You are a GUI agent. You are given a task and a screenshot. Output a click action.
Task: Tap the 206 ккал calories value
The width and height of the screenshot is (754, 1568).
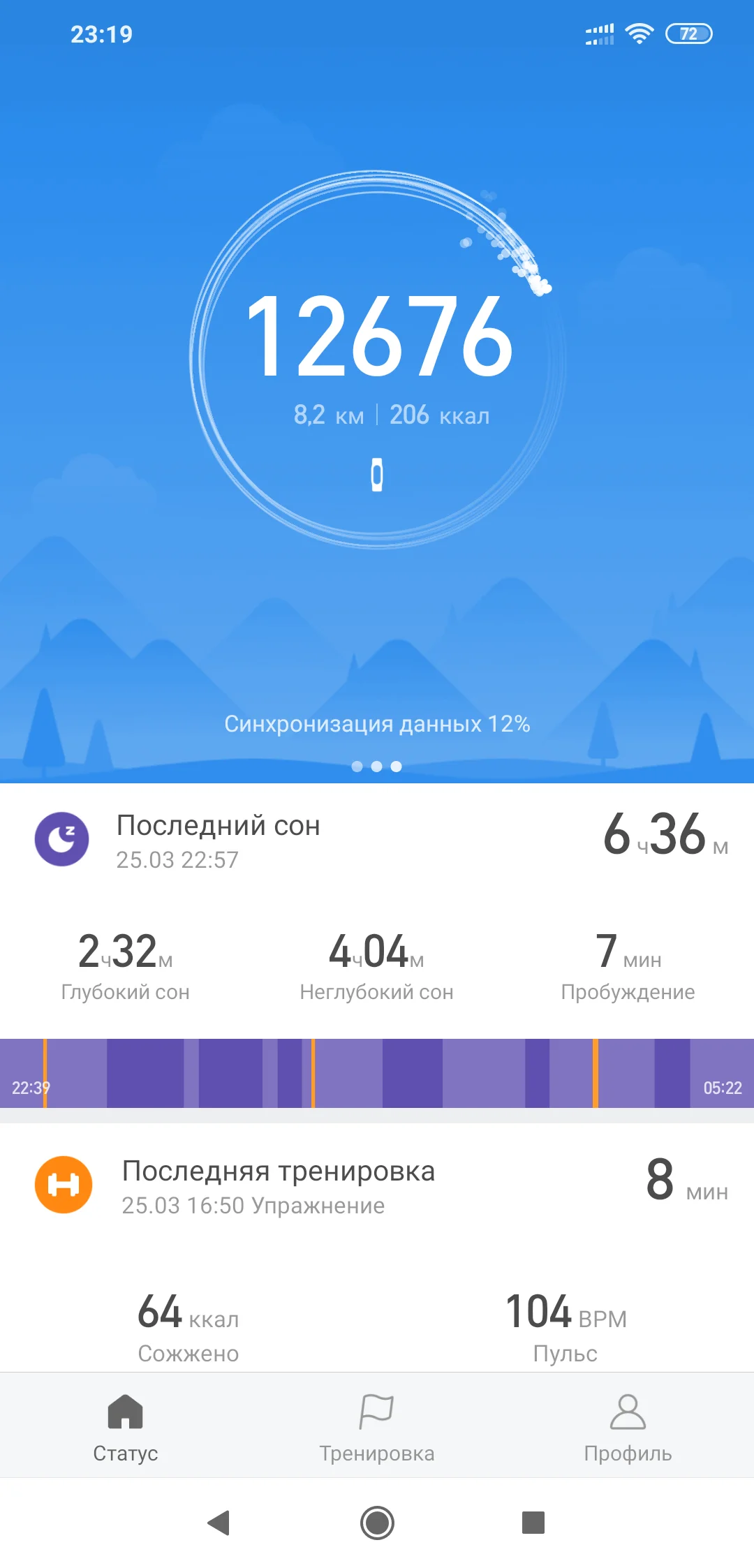tap(440, 414)
